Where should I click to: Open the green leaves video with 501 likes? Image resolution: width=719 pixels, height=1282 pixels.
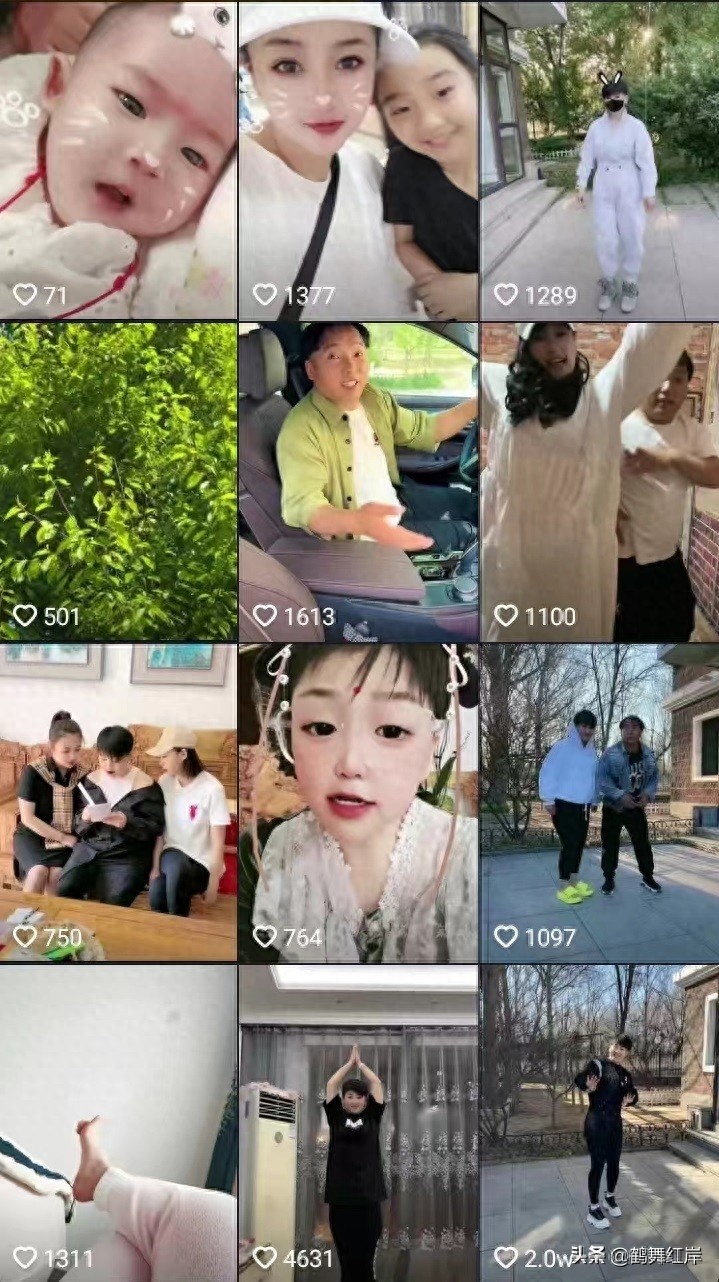[118, 480]
